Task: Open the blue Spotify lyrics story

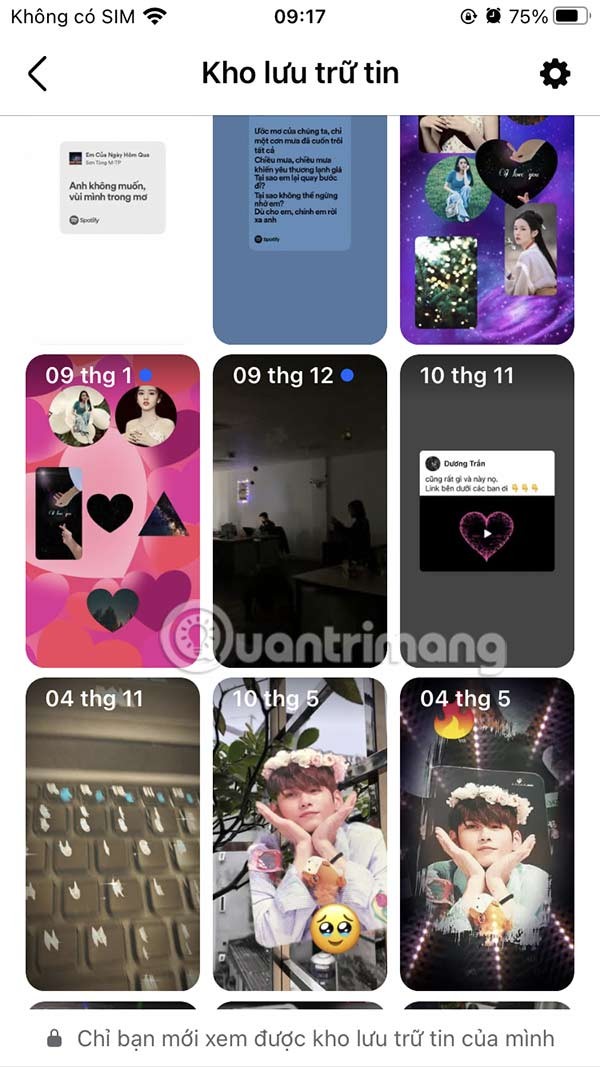Action: (x=299, y=228)
